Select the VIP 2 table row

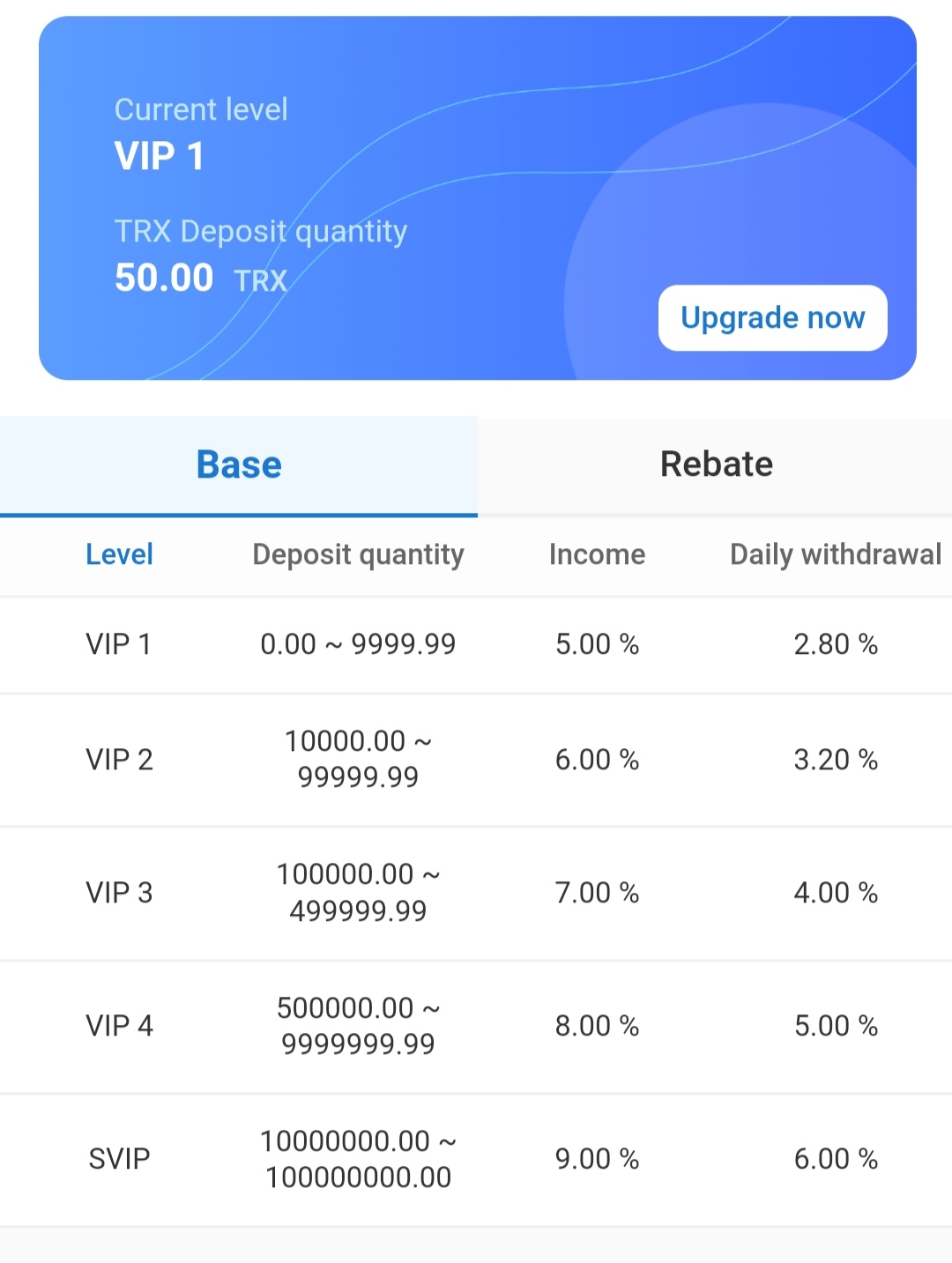coord(476,759)
